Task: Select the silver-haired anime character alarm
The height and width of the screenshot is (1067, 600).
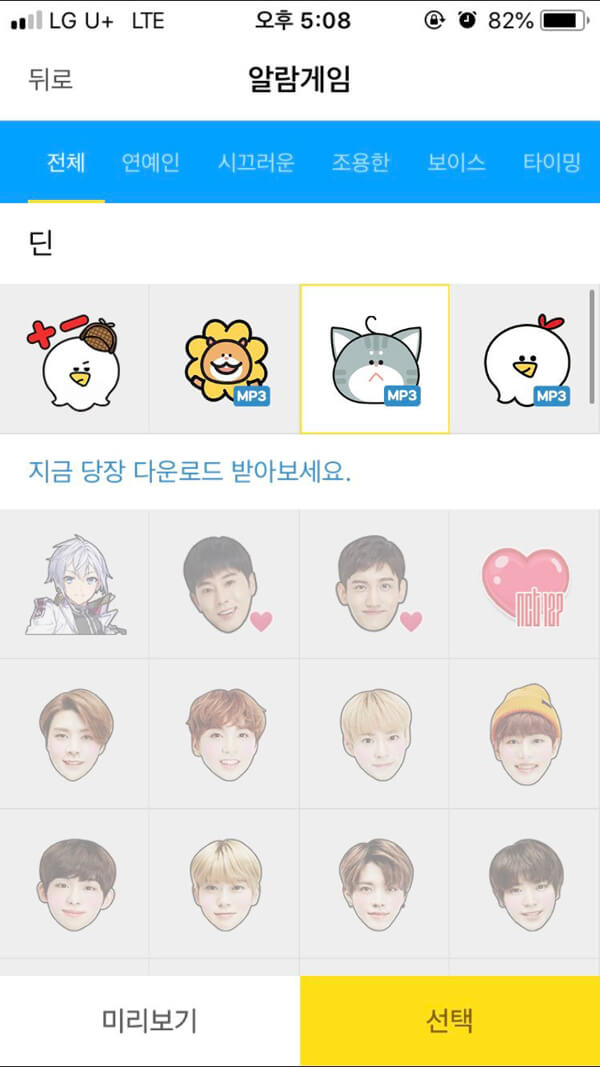Action: [75, 585]
